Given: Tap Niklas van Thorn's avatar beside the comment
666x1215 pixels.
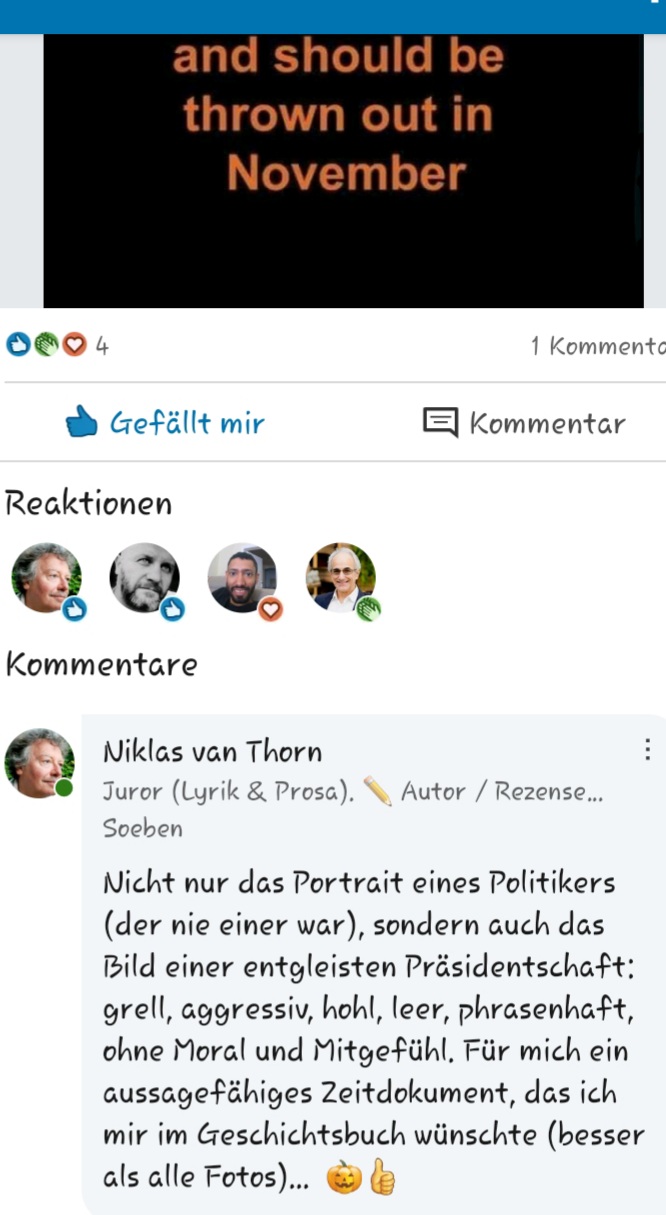Looking at the screenshot, I should pos(40,763).
